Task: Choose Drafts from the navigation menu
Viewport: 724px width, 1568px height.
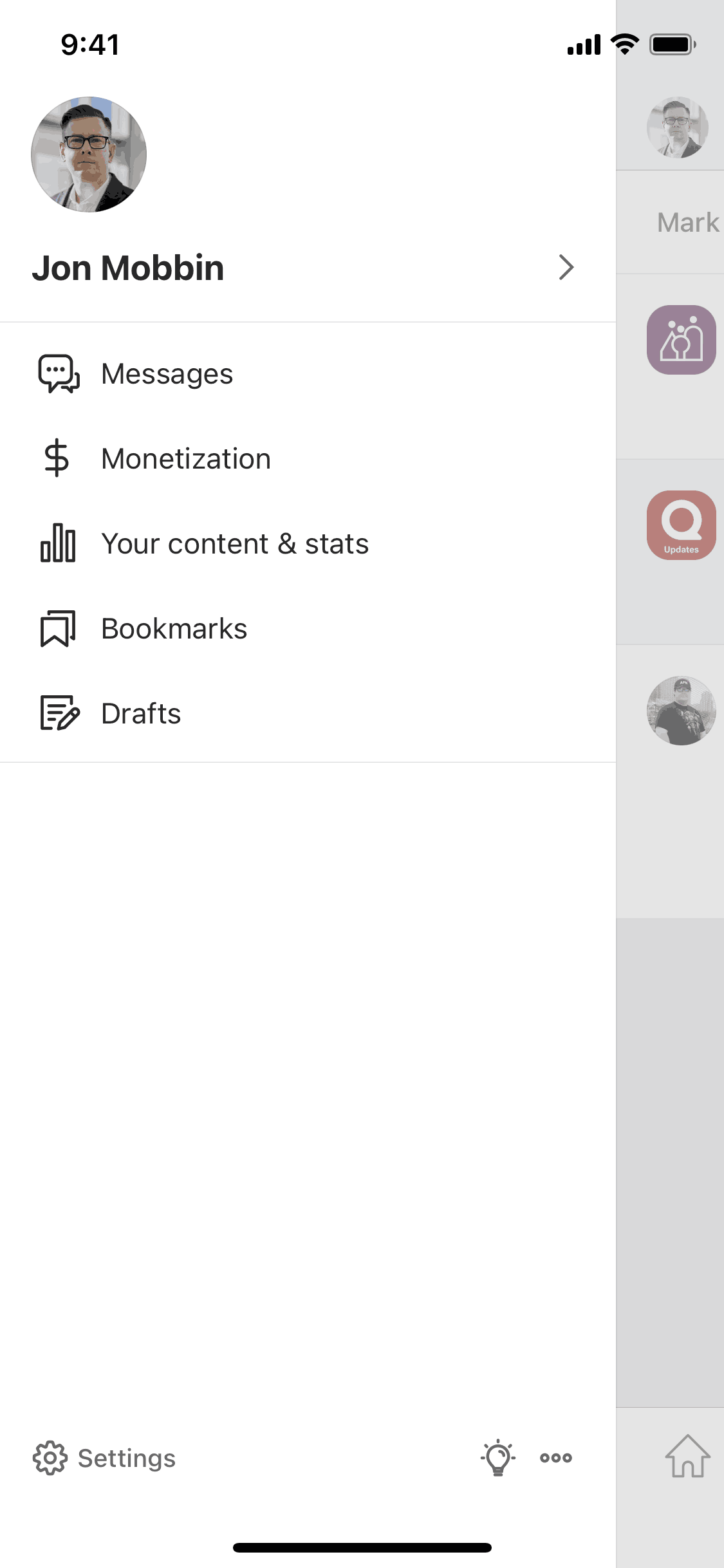Action: click(x=141, y=713)
